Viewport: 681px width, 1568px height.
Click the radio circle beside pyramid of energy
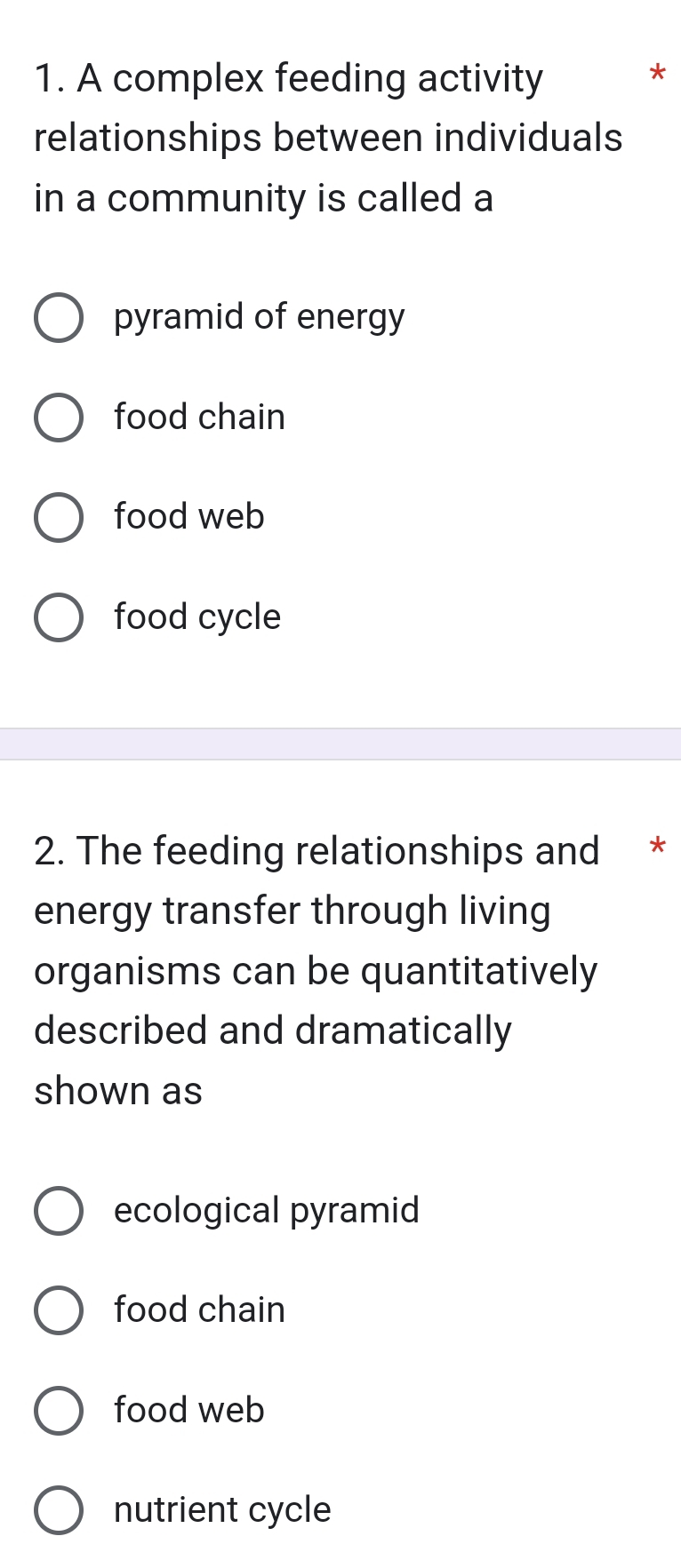tap(60, 318)
